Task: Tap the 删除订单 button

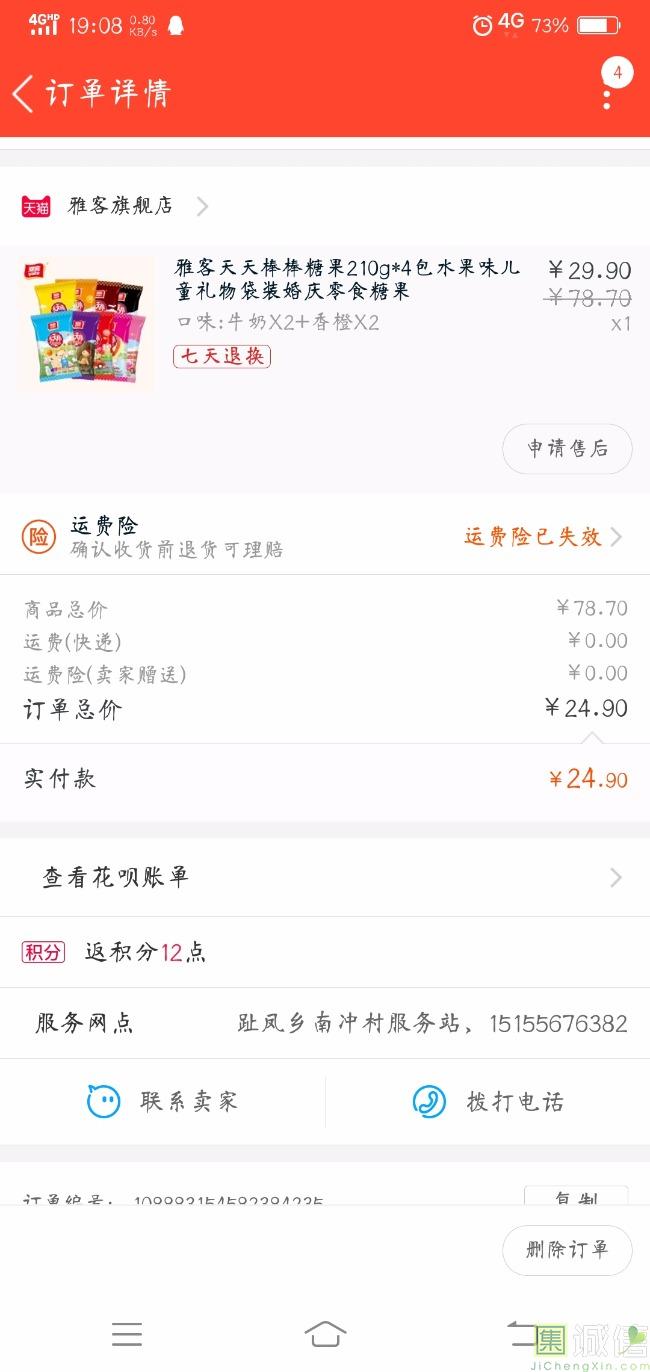Action: point(567,1250)
